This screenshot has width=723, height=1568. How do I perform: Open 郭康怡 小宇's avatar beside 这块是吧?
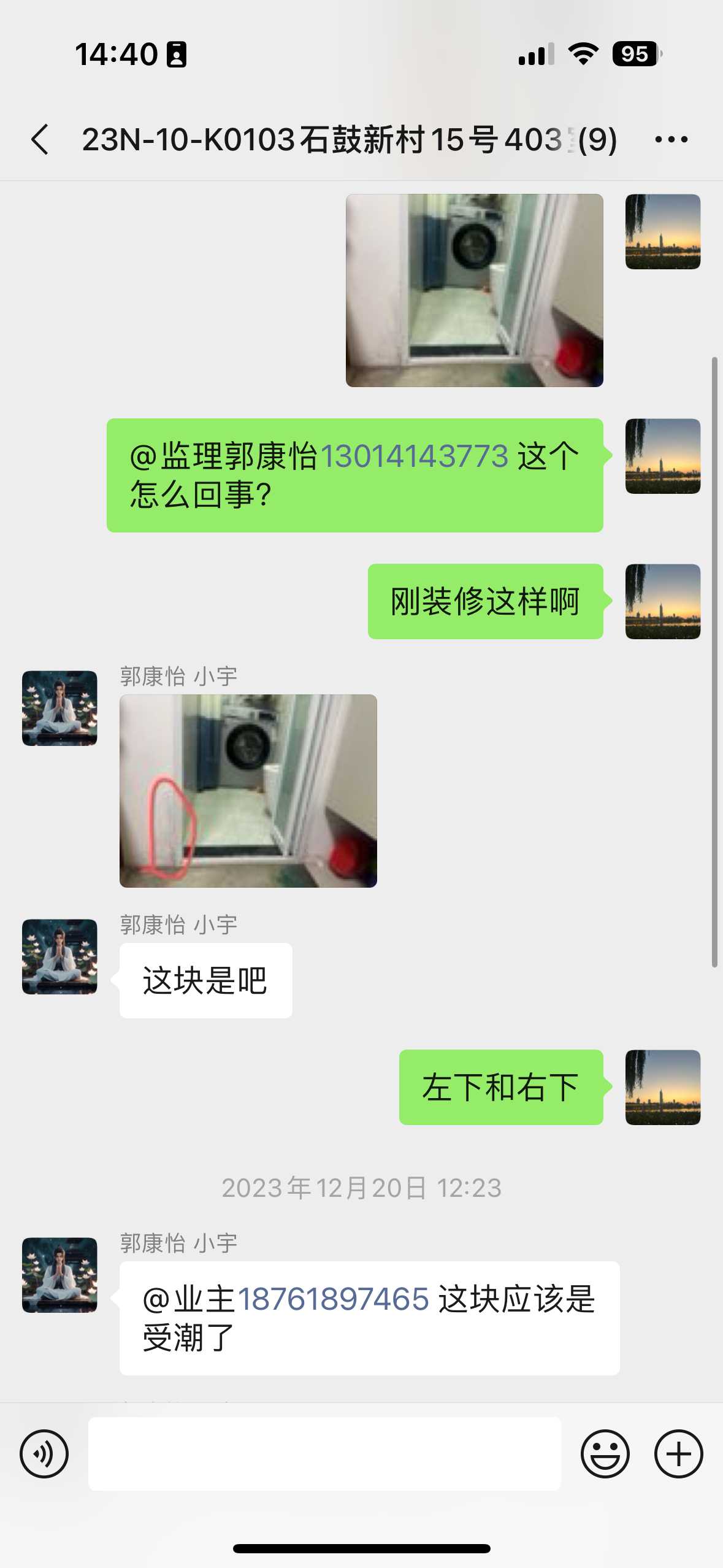coord(59,956)
